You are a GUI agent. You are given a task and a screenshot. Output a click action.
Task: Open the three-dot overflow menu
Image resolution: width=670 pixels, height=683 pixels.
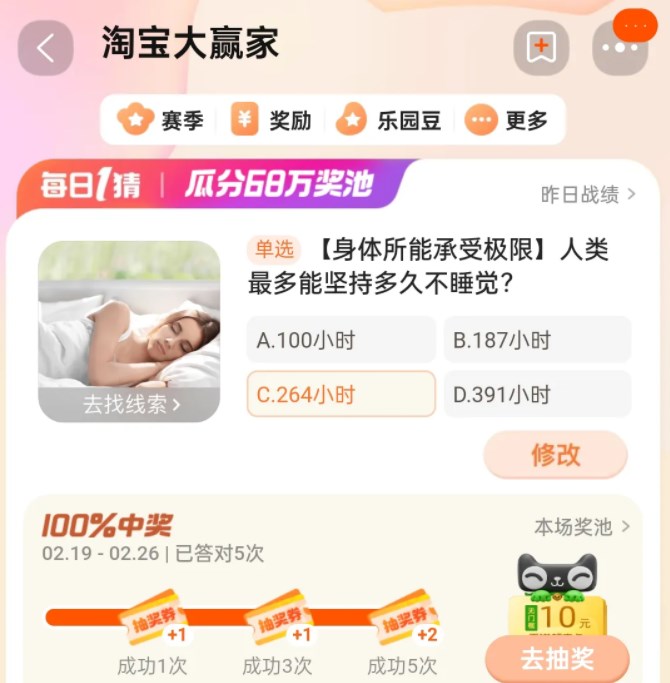pyautogui.click(x=620, y=48)
